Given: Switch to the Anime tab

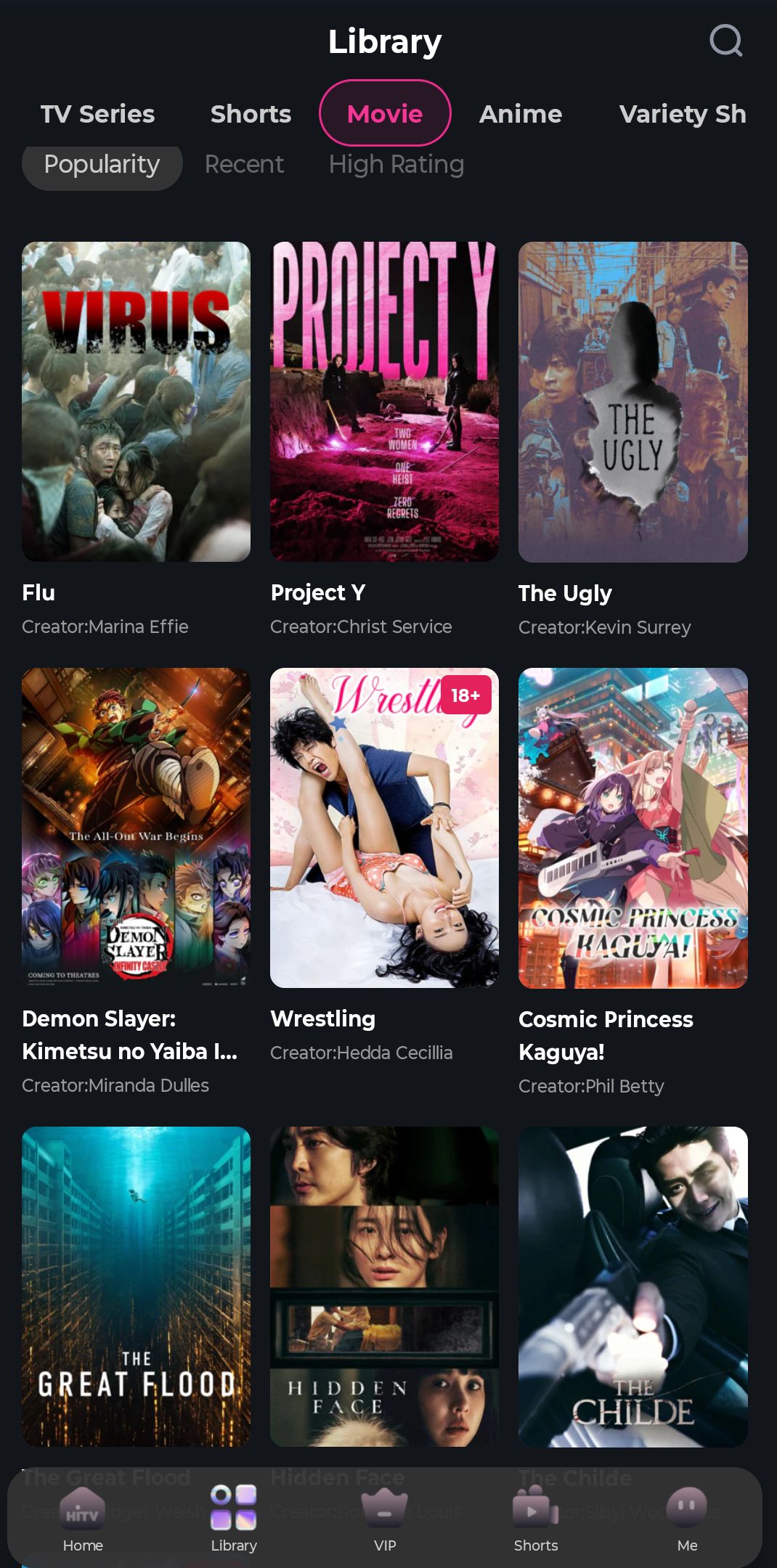Looking at the screenshot, I should (521, 114).
